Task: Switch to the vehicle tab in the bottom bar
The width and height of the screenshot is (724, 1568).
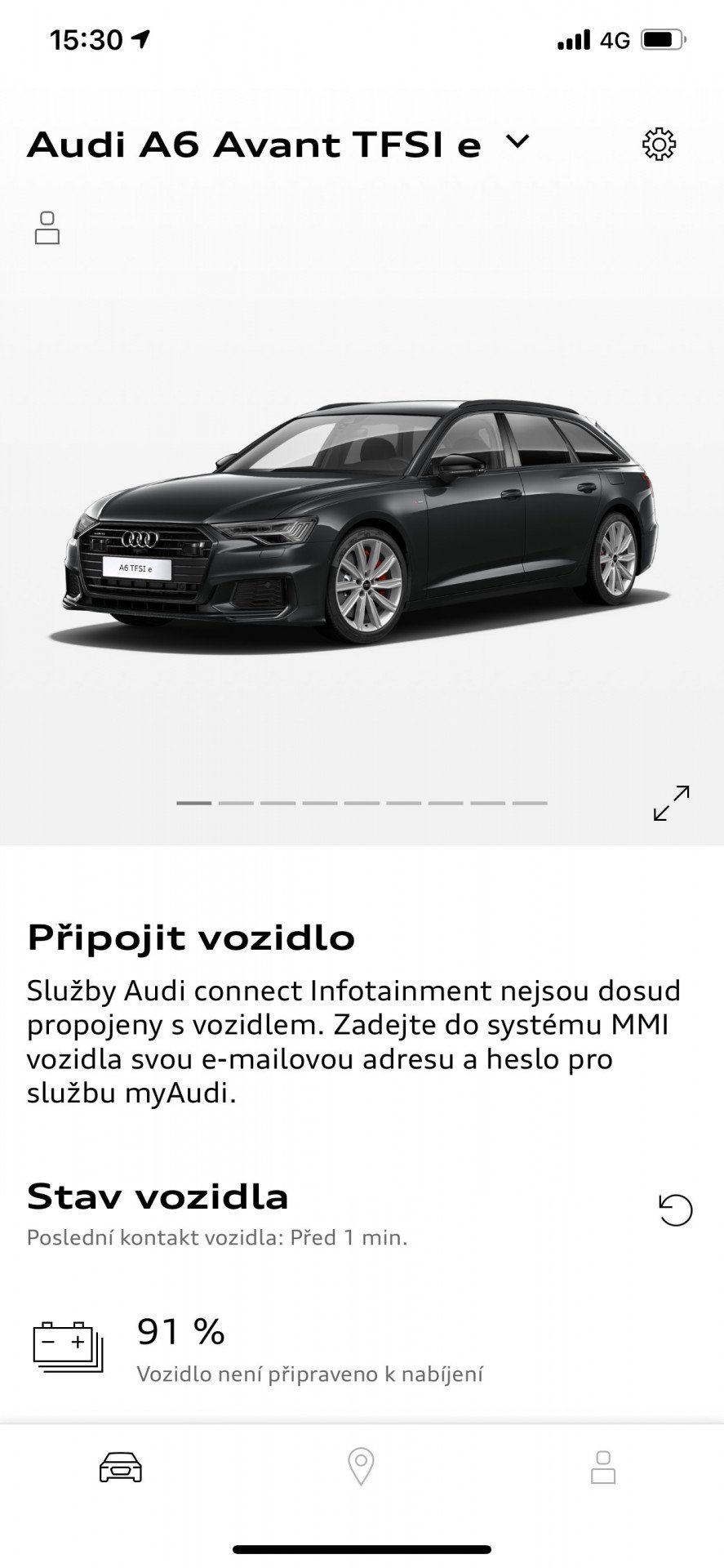Action: 121,1468
